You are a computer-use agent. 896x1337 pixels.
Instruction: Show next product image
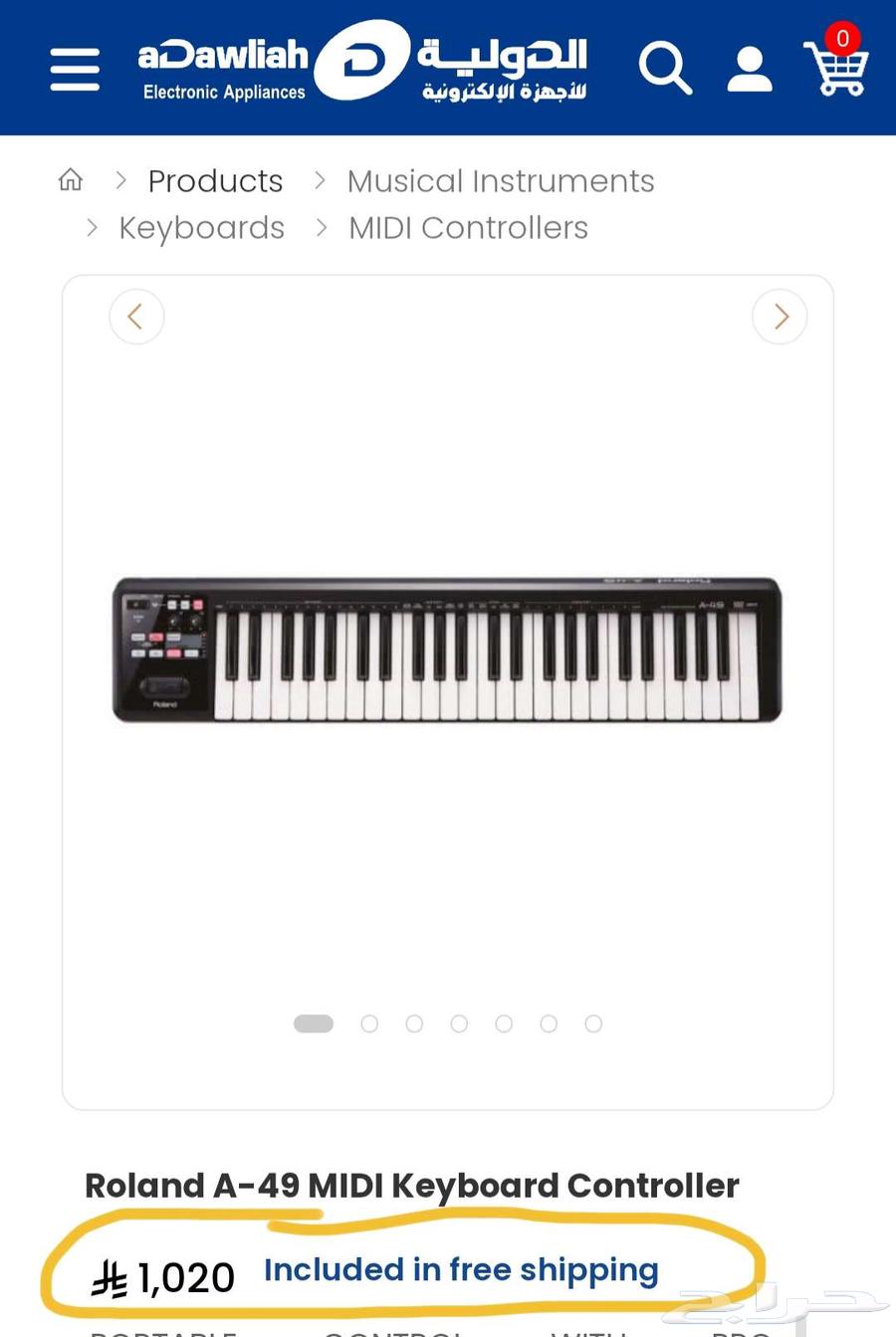pyautogui.click(x=780, y=317)
